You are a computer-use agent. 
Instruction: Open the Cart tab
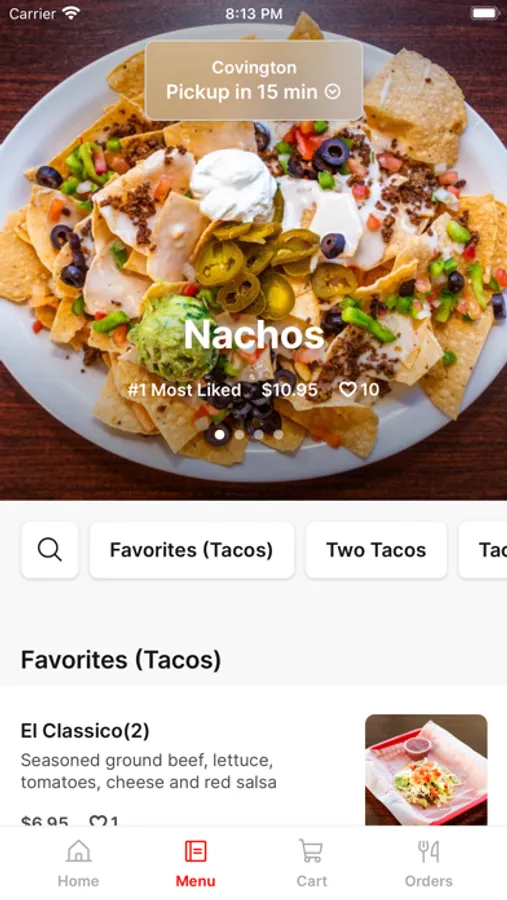[x=312, y=863]
